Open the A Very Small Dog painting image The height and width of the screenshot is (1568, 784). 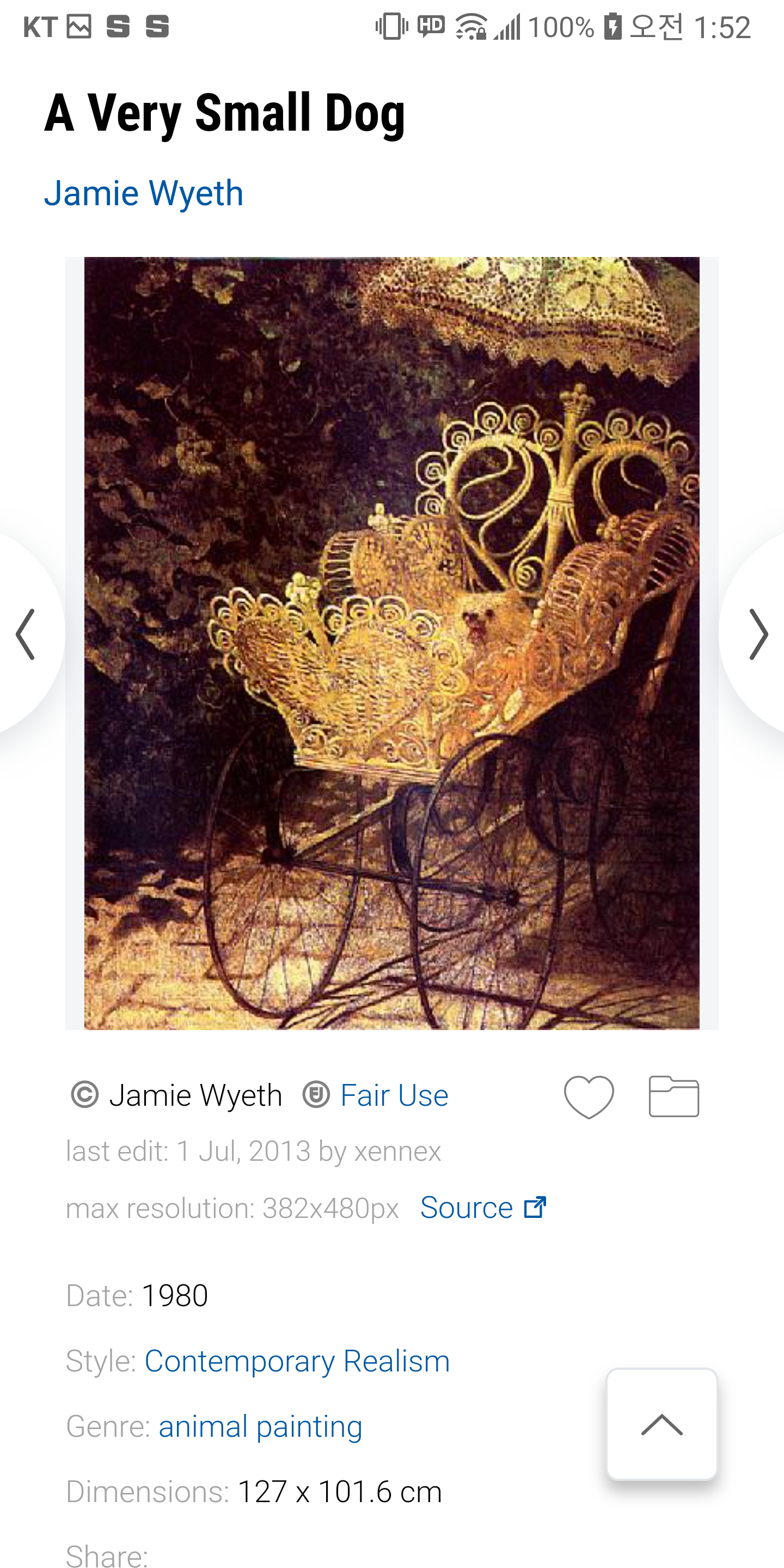391,643
